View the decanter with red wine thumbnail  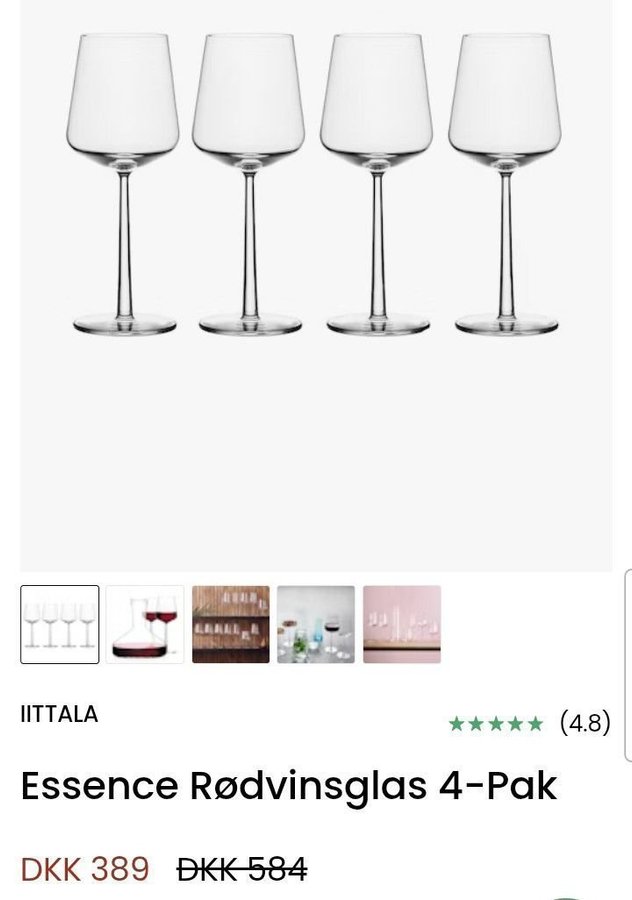tap(145, 624)
